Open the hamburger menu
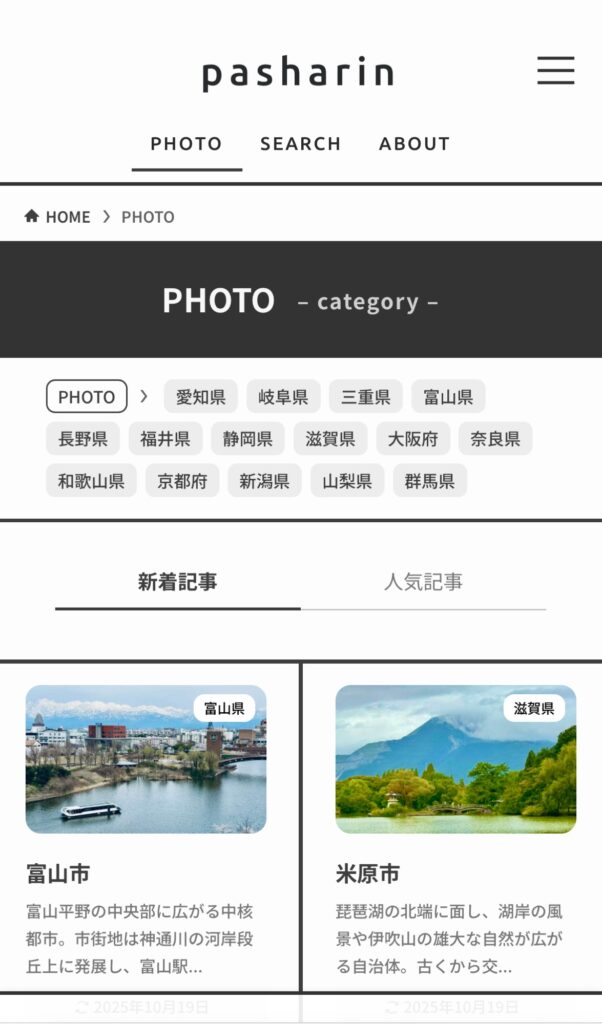 [555, 71]
